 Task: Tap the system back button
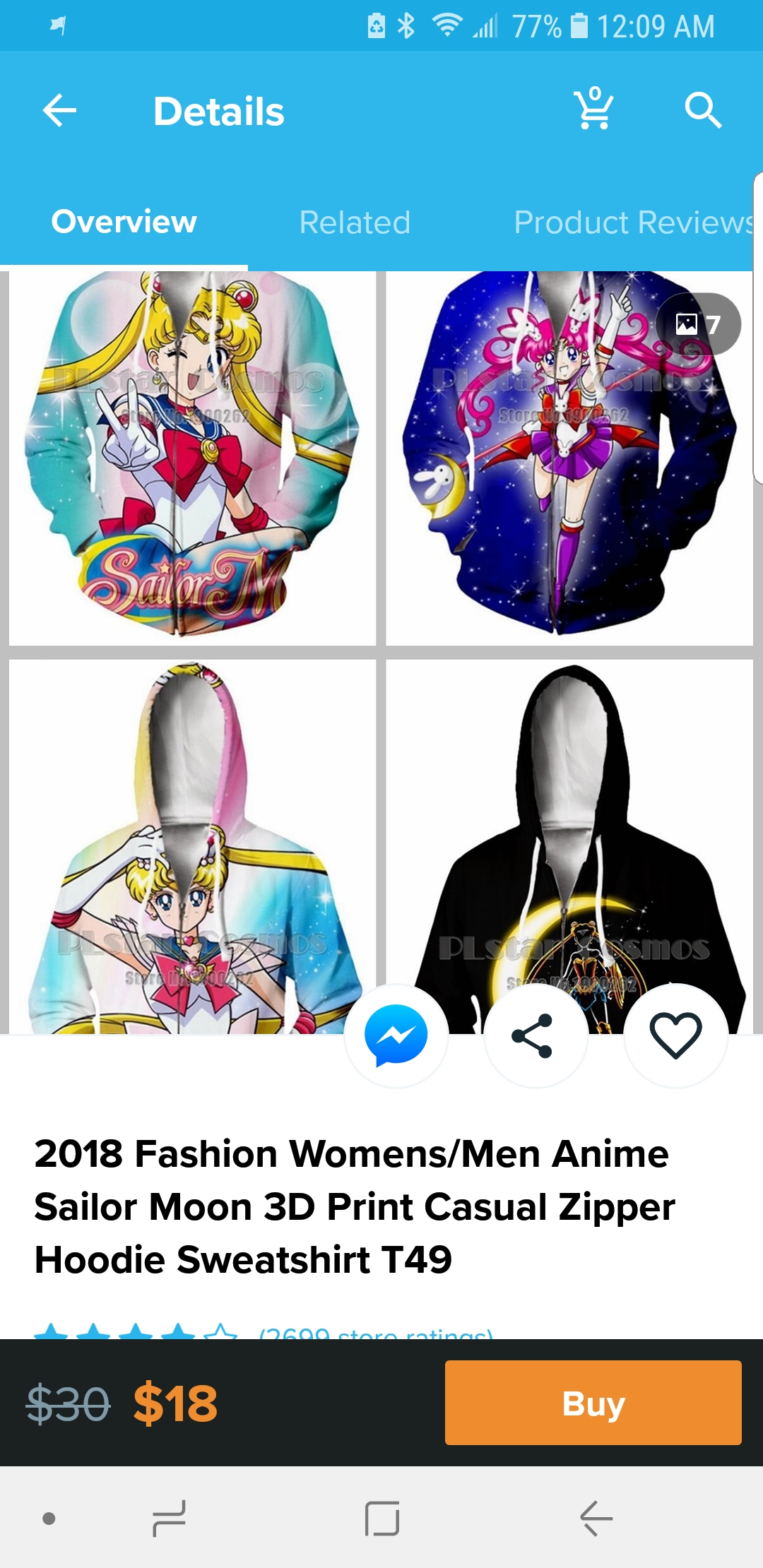596,1519
